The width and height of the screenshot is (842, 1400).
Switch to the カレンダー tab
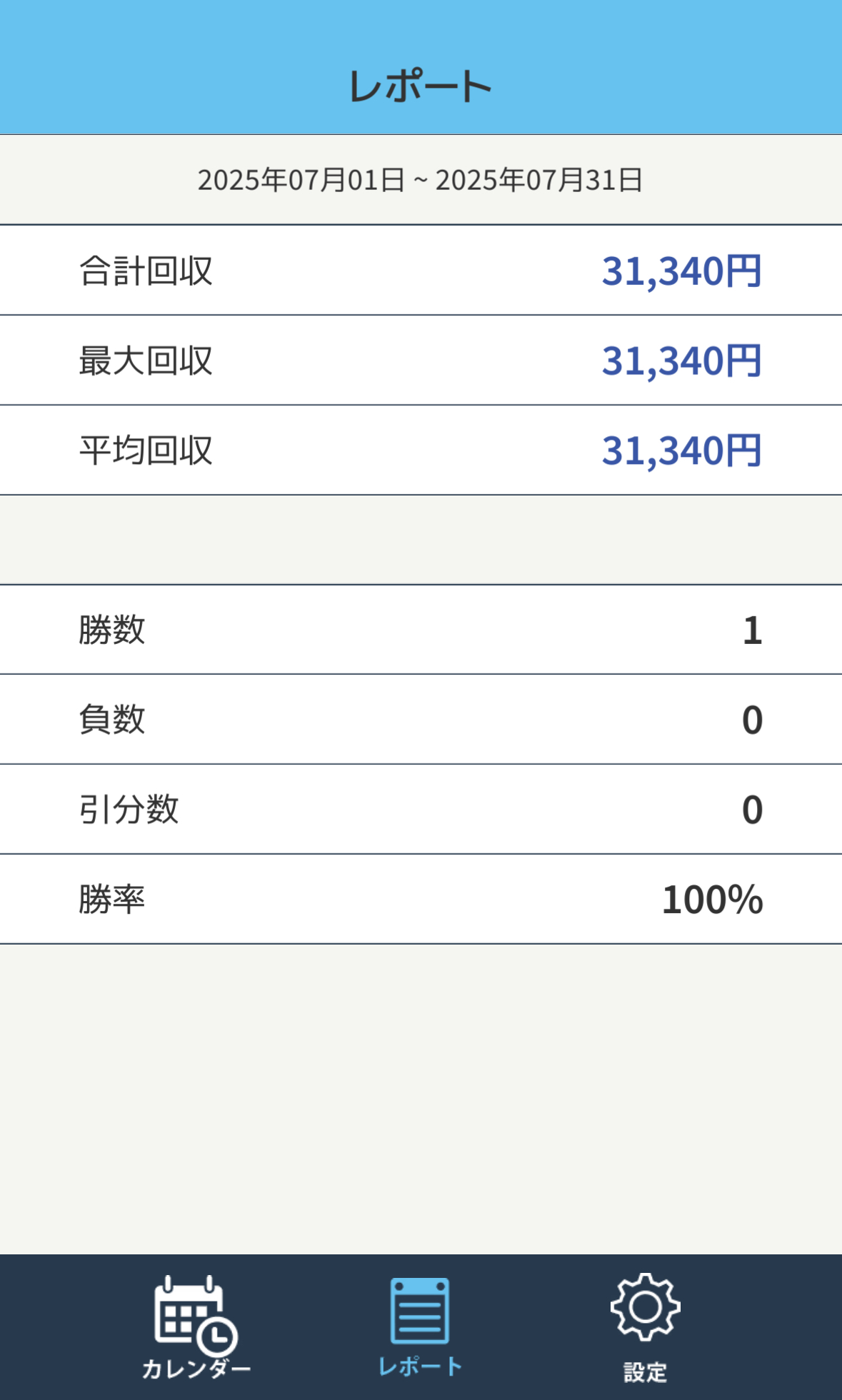pos(196,1327)
